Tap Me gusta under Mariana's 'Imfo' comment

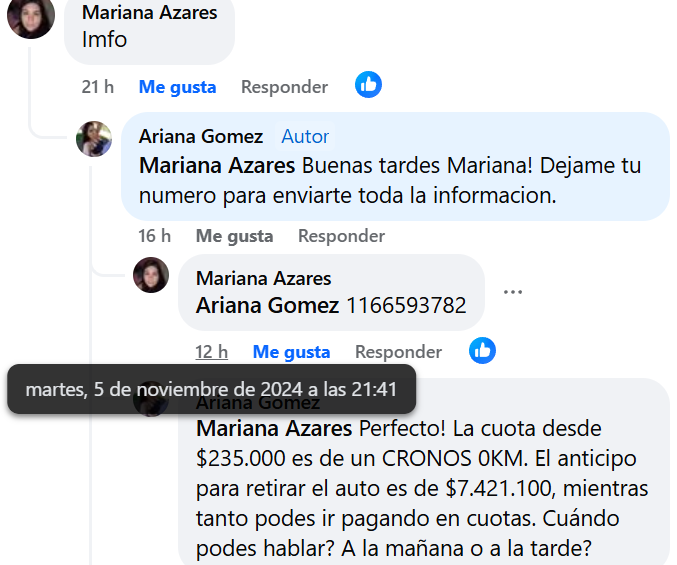coord(177,87)
